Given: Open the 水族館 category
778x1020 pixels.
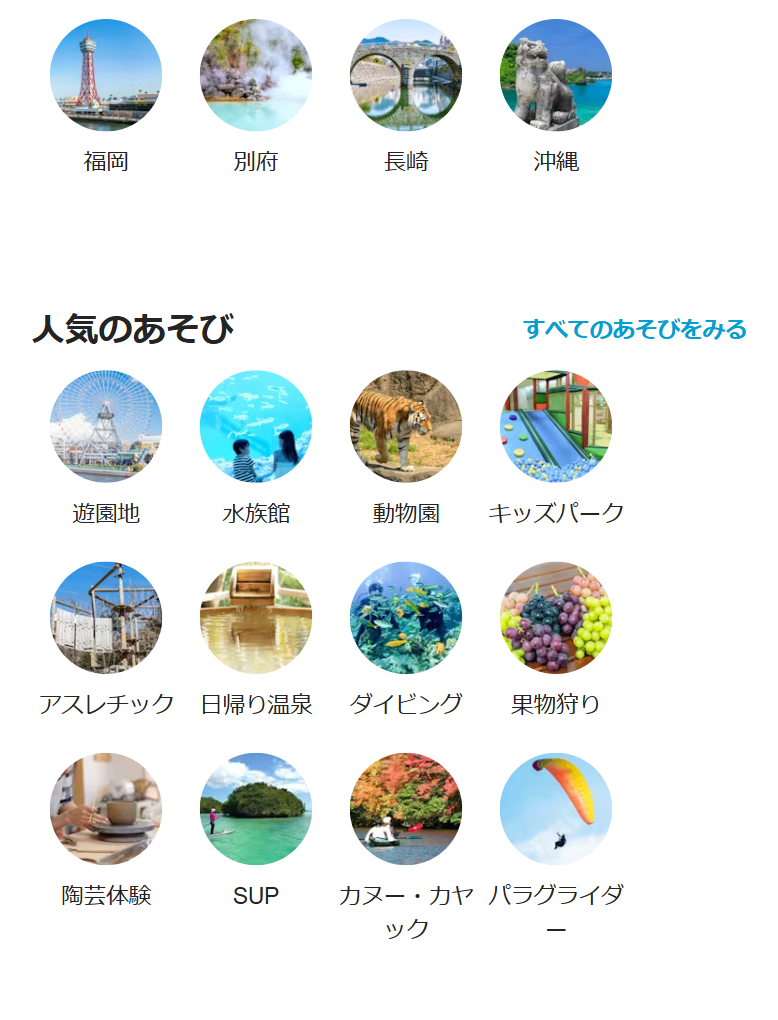Looking at the screenshot, I should click(256, 427).
